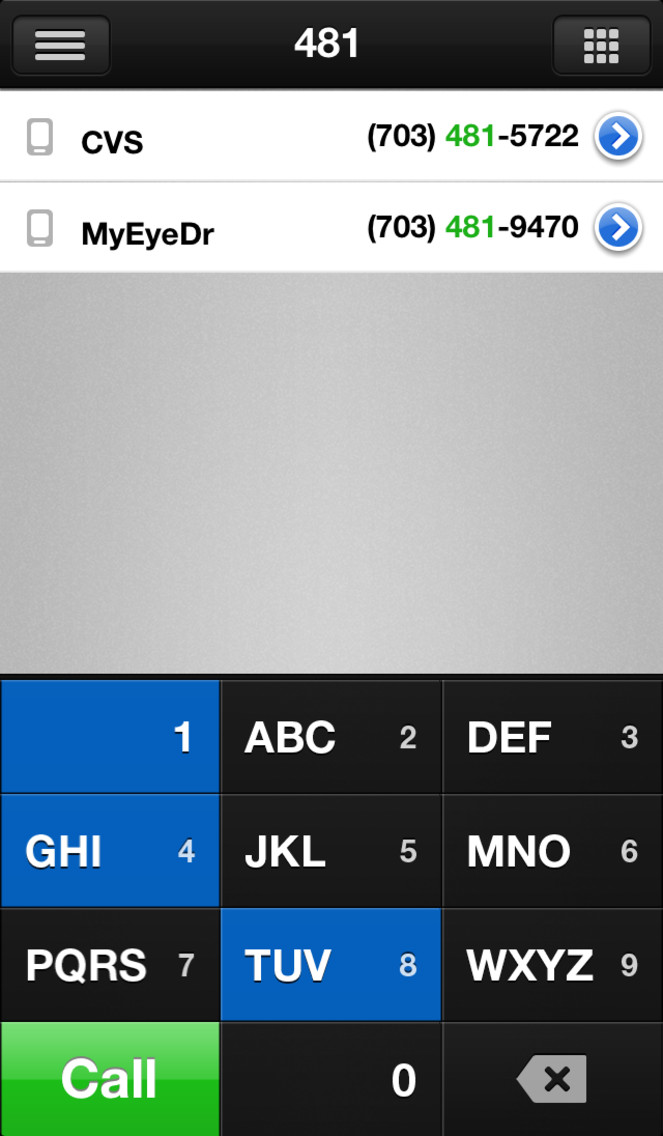Start the call with green Call button
Viewport: 663px width, 1136px height.
coord(110,1079)
